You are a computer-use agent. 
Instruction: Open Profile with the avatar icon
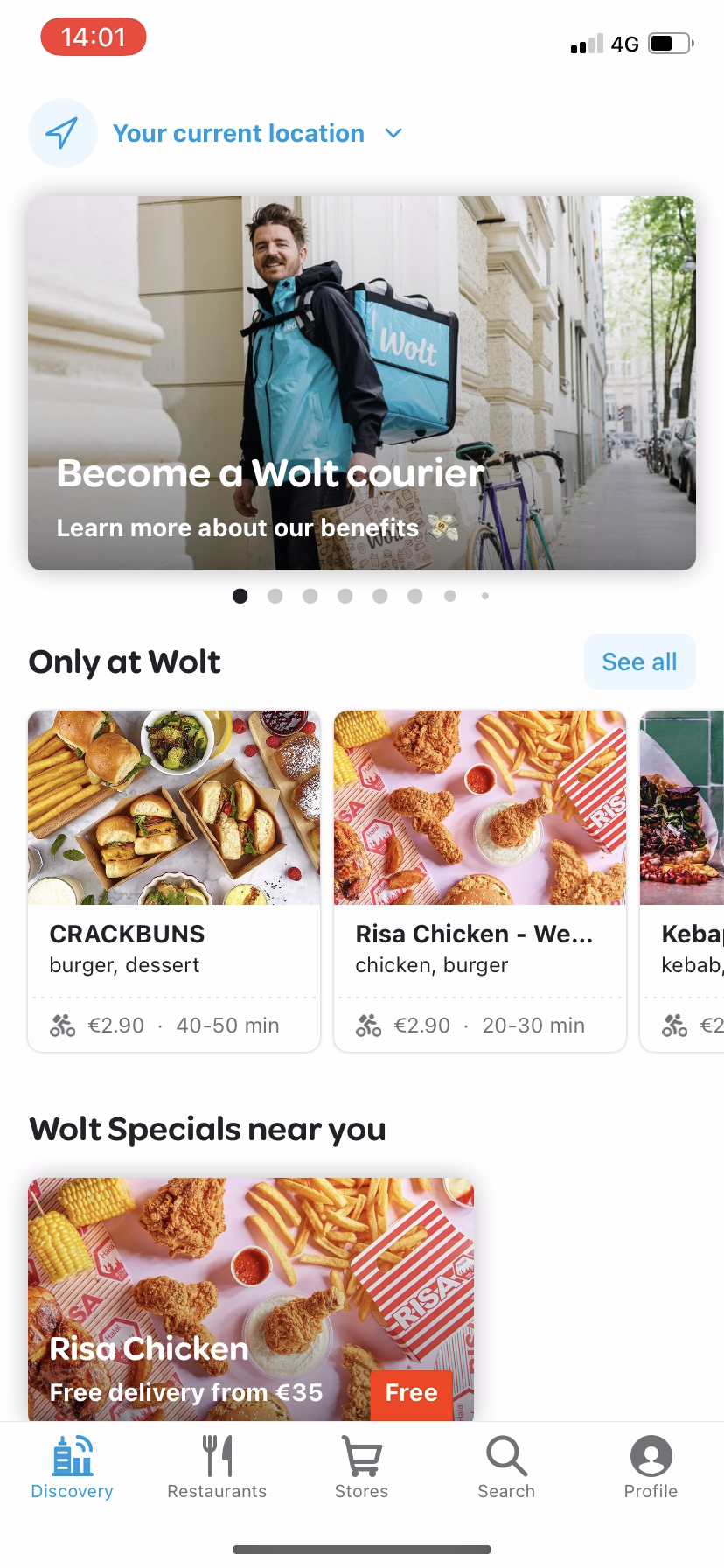point(651,1455)
